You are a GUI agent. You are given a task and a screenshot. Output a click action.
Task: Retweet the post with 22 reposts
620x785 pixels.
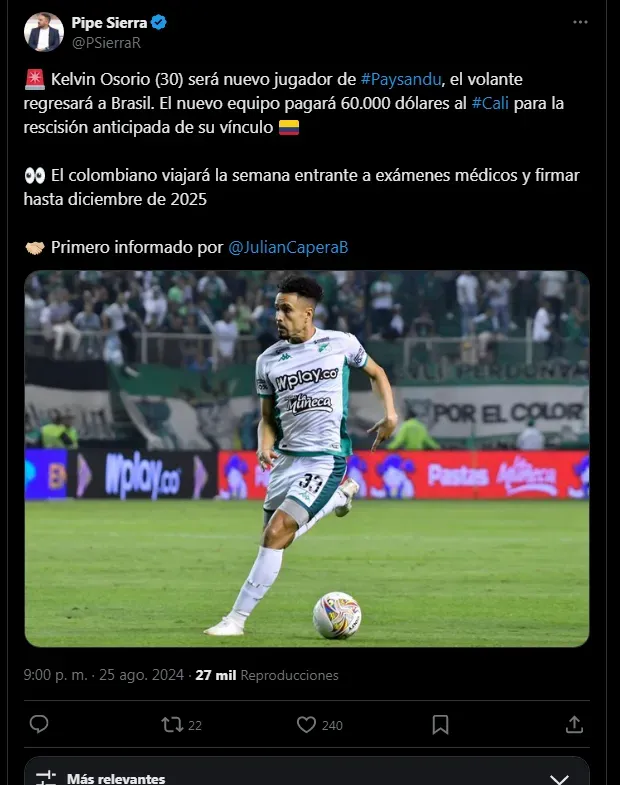tap(172, 724)
